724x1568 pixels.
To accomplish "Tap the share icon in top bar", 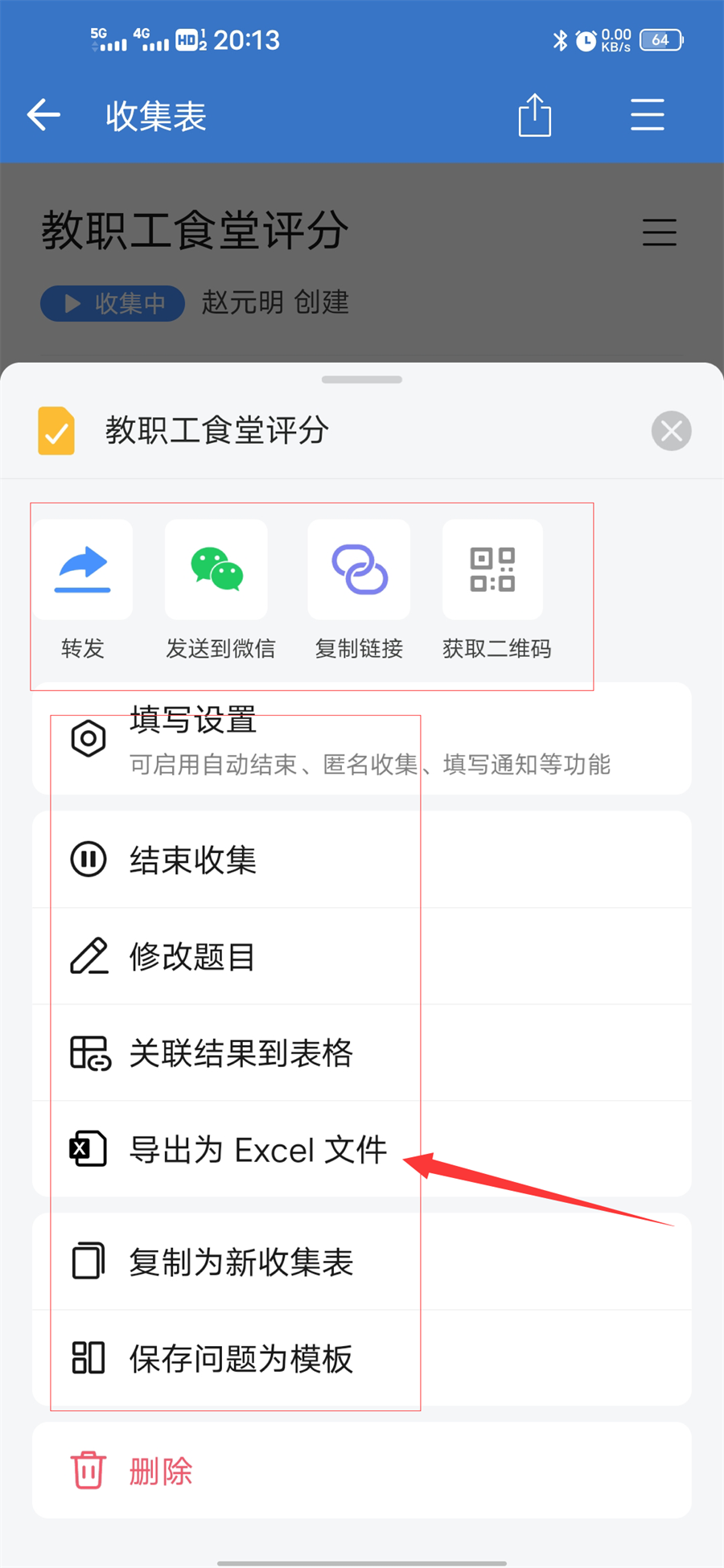I will point(534,116).
